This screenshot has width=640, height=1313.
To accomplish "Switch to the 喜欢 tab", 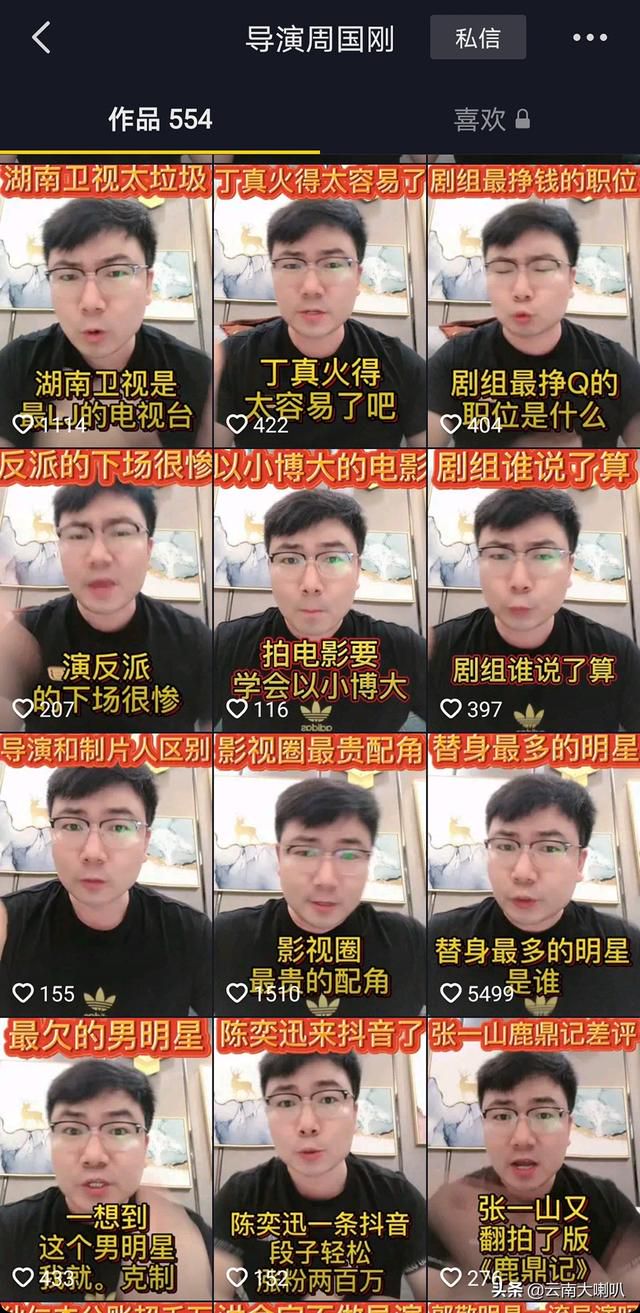I will [x=491, y=120].
